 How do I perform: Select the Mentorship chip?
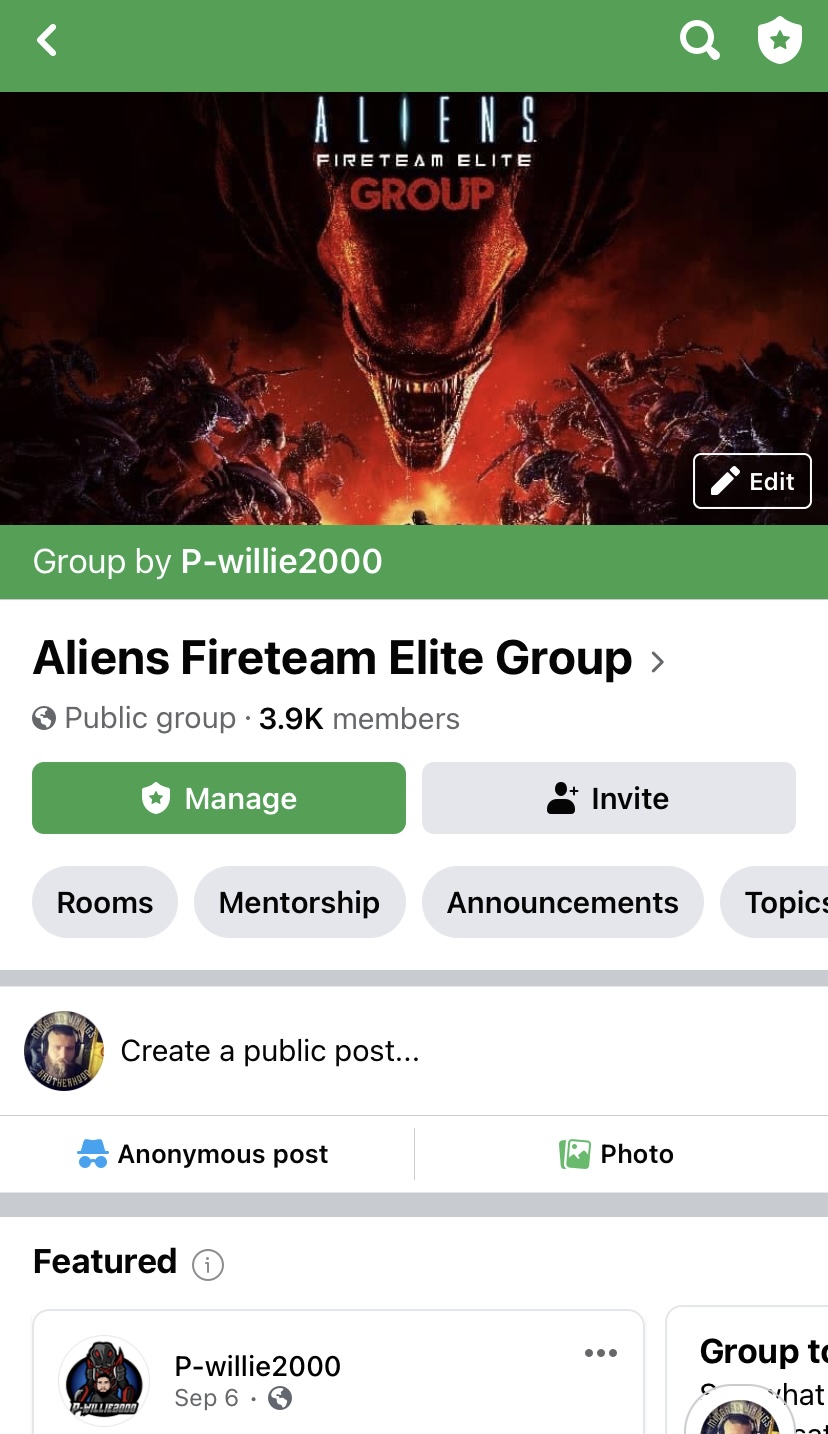click(x=299, y=902)
